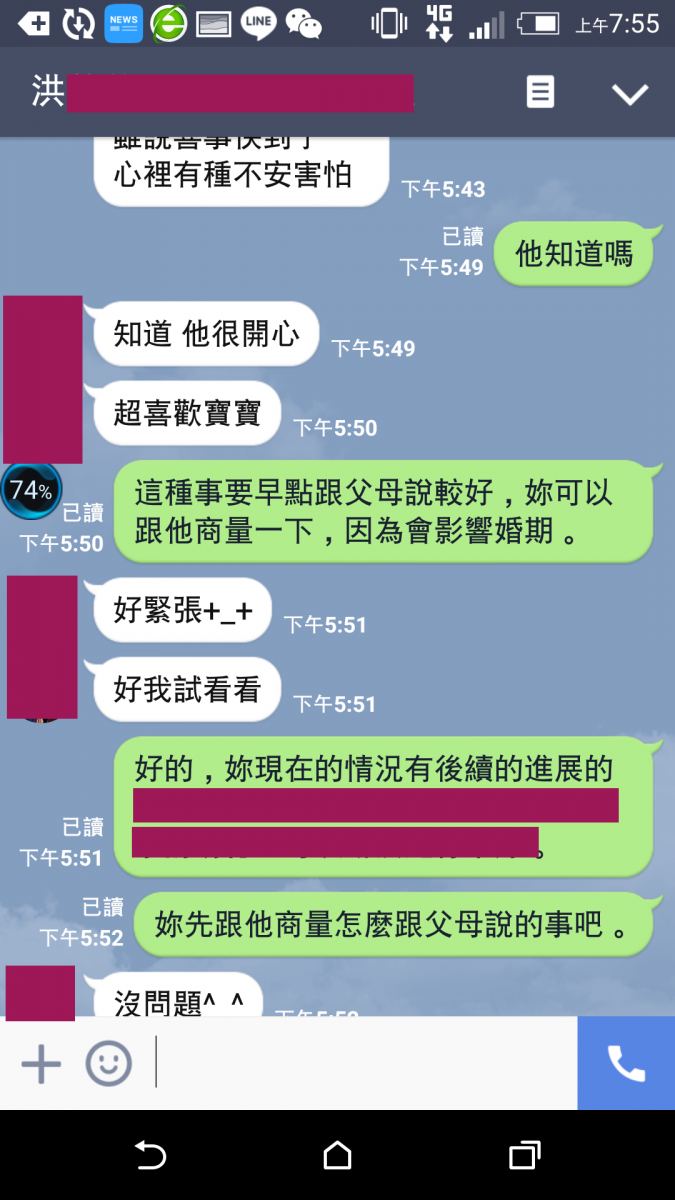This screenshot has width=675, height=1200.
Task: Open the plus attachment menu
Action: click(41, 1063)
